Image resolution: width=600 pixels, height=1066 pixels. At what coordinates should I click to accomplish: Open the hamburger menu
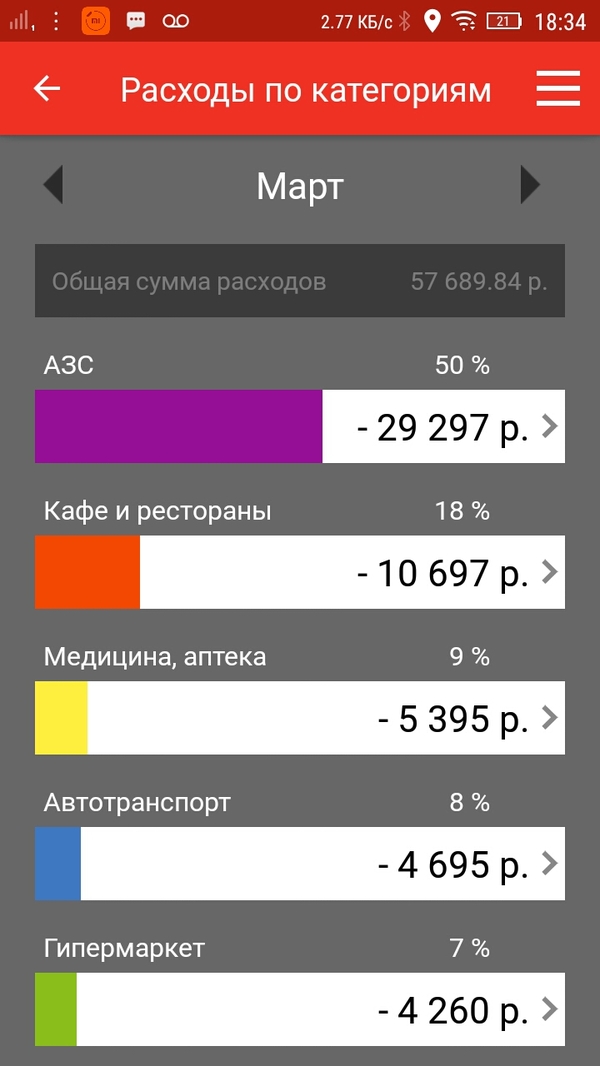(x=558, y=89)
